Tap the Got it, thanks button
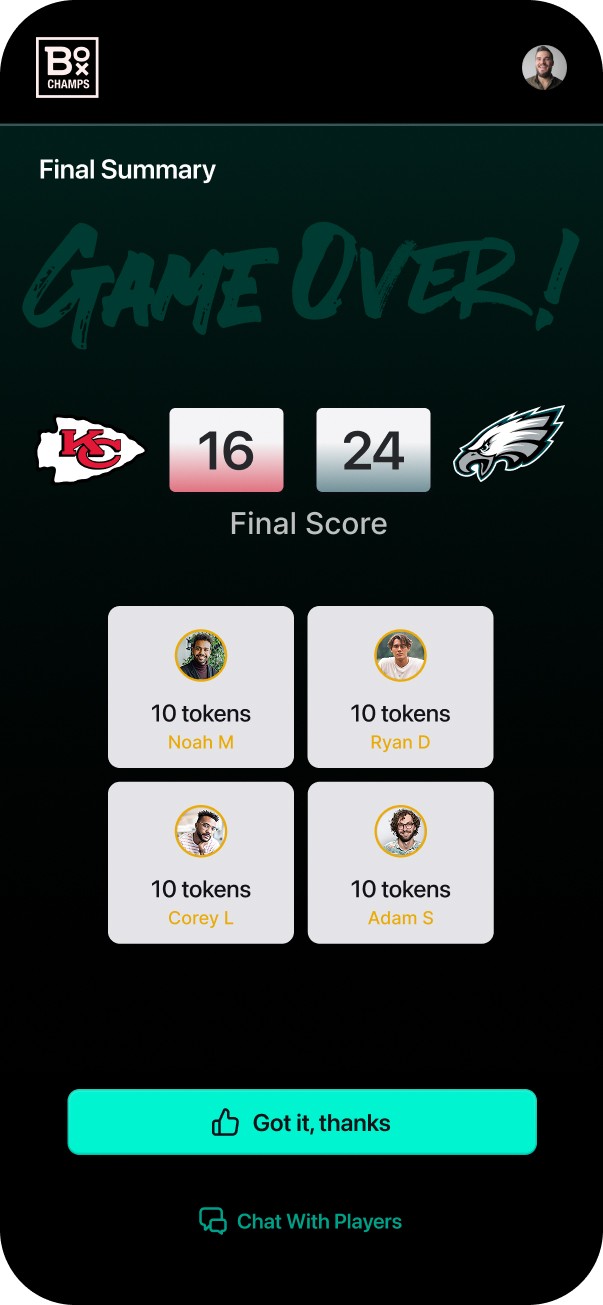The width and height of the screenshot is (603, 1305). click(302, 1122)
